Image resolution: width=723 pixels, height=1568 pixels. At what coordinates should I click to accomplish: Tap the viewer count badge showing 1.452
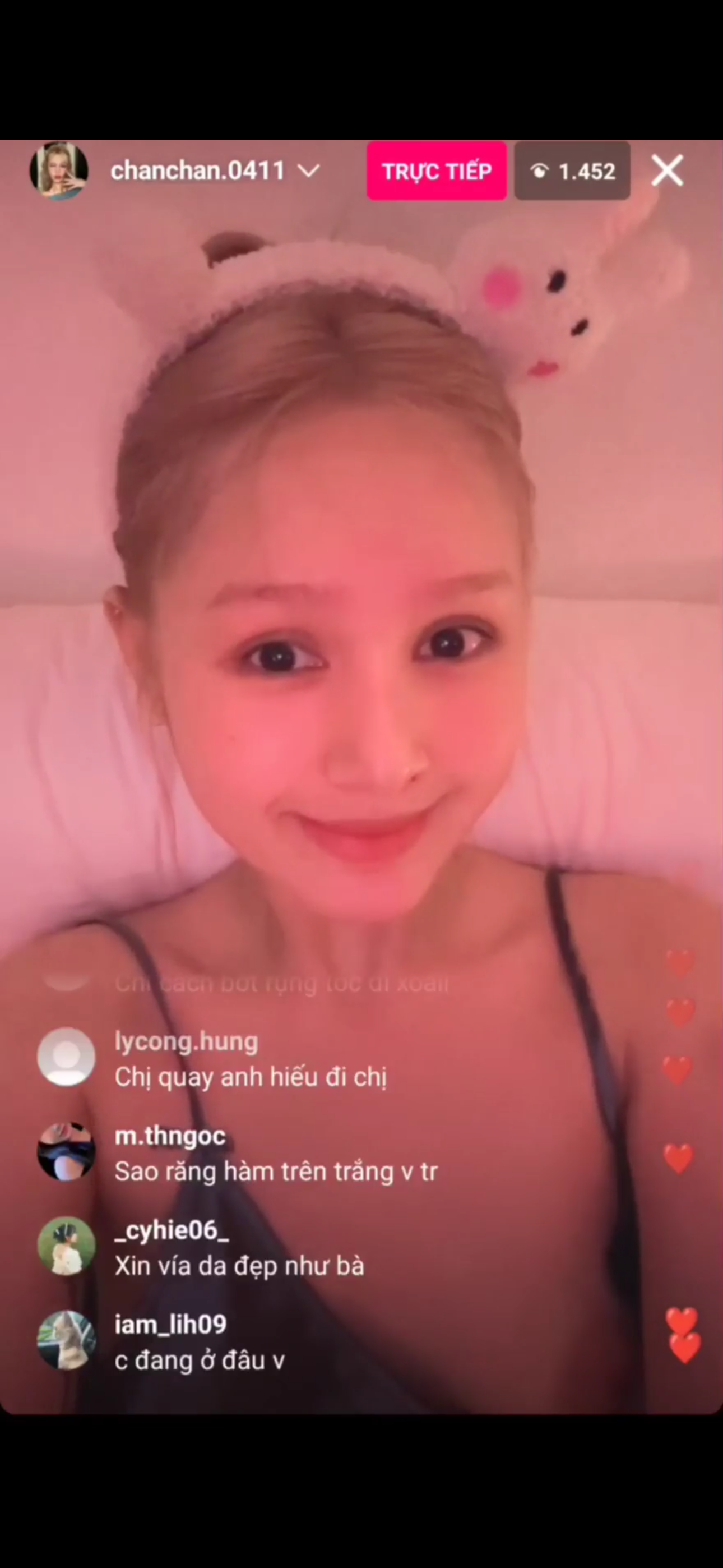point(572,171)
